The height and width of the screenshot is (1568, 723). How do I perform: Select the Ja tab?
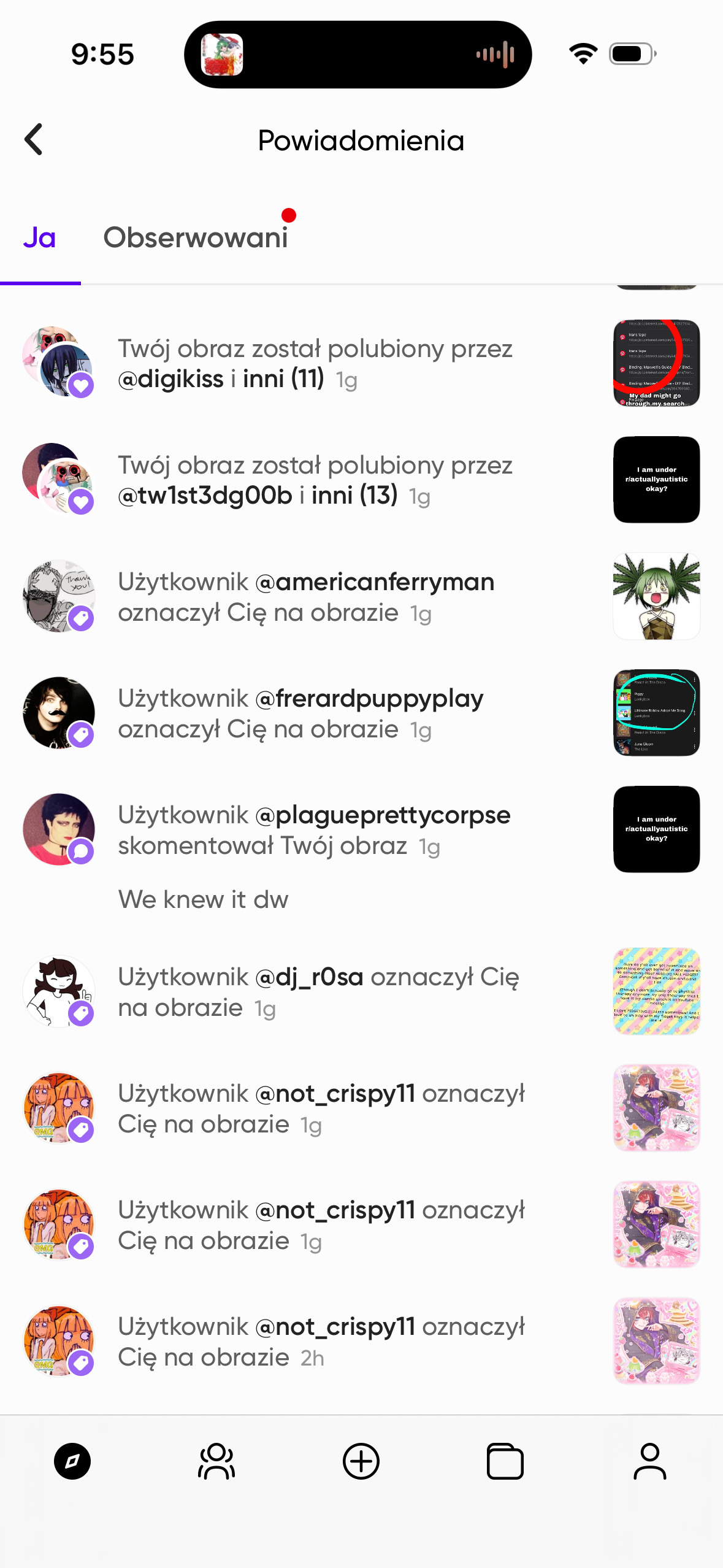coord(39,238)
